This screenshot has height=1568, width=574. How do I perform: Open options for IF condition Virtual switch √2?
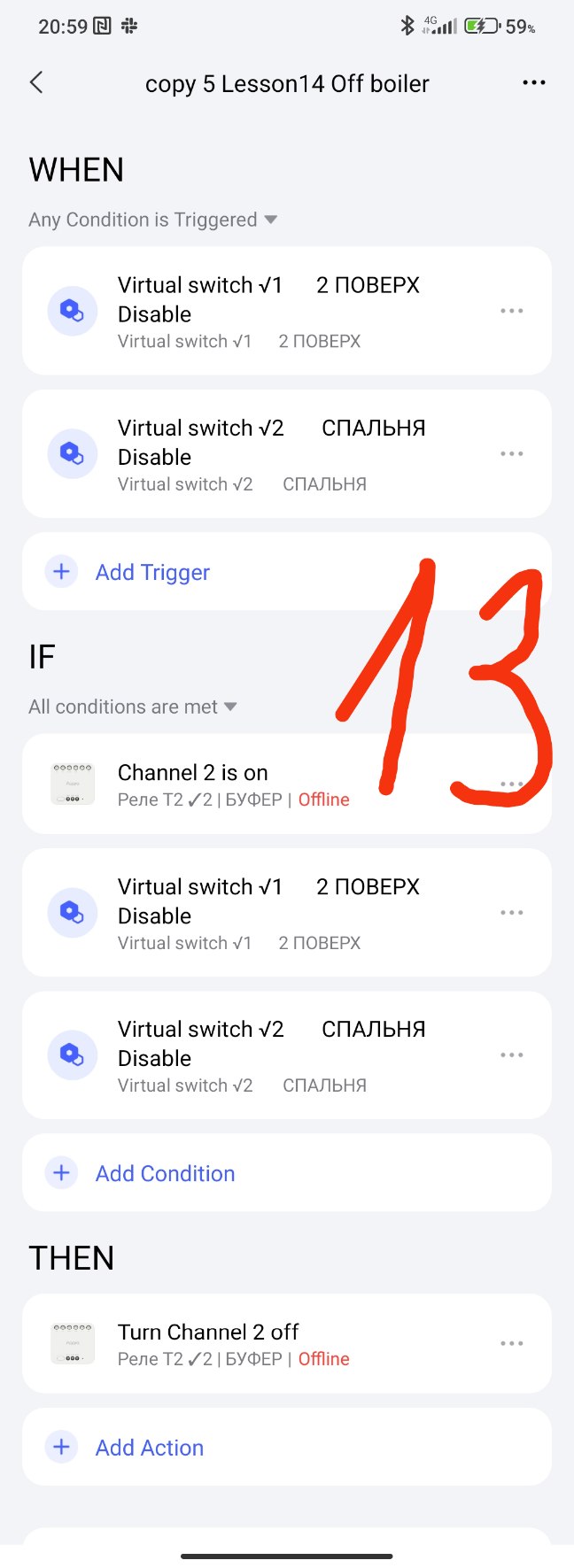[511, 1055]
